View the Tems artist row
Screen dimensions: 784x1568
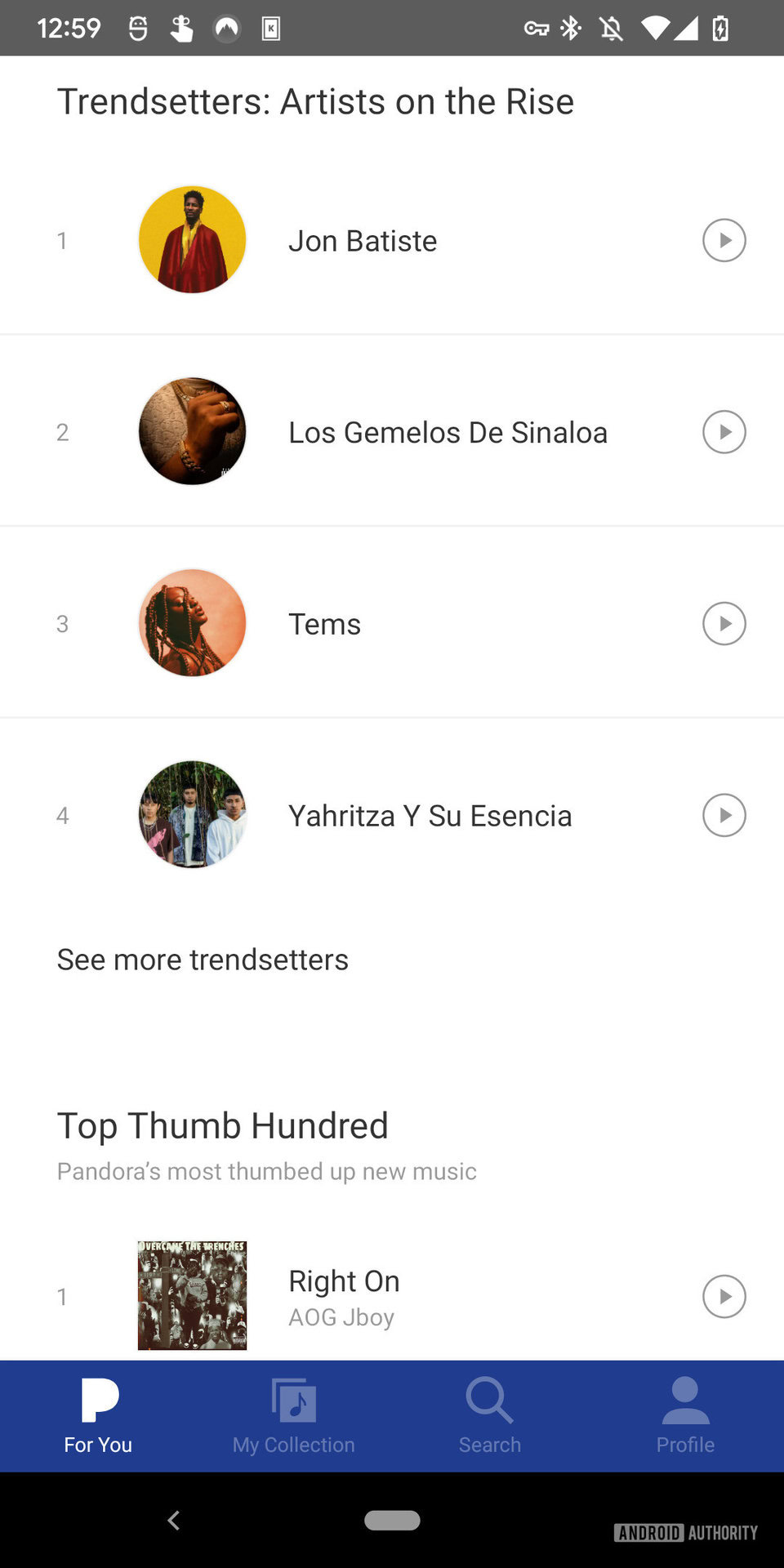pyautogui.click(x=325, y=625)
